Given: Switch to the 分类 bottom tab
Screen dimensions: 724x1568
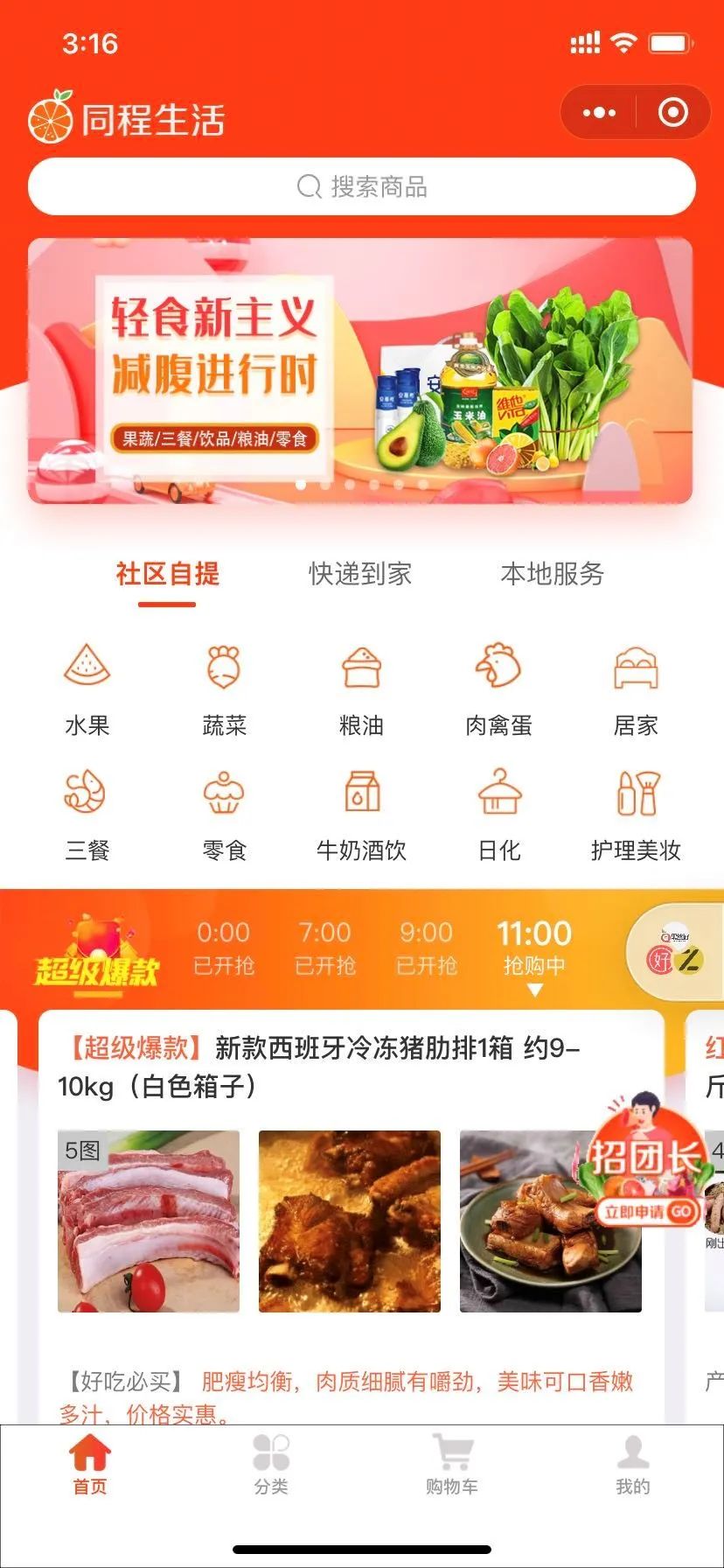Looking at the screenshot, I should [x=271, y=1461].
